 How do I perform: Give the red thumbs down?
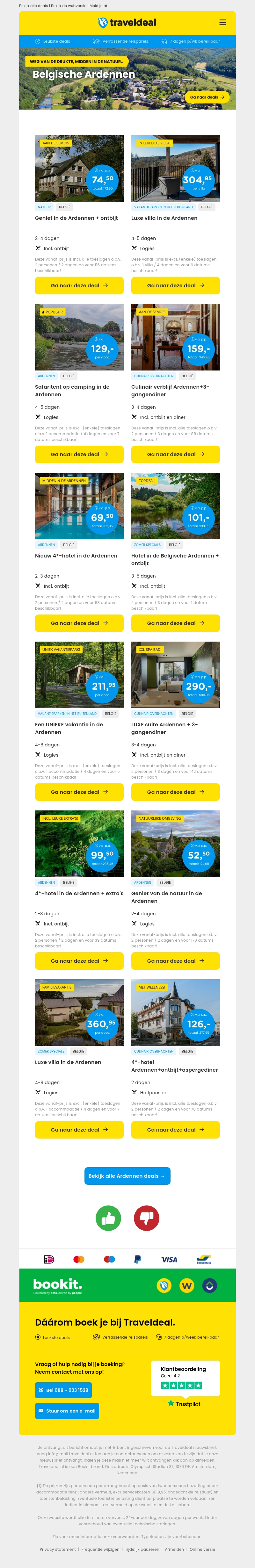(146, 1218)
